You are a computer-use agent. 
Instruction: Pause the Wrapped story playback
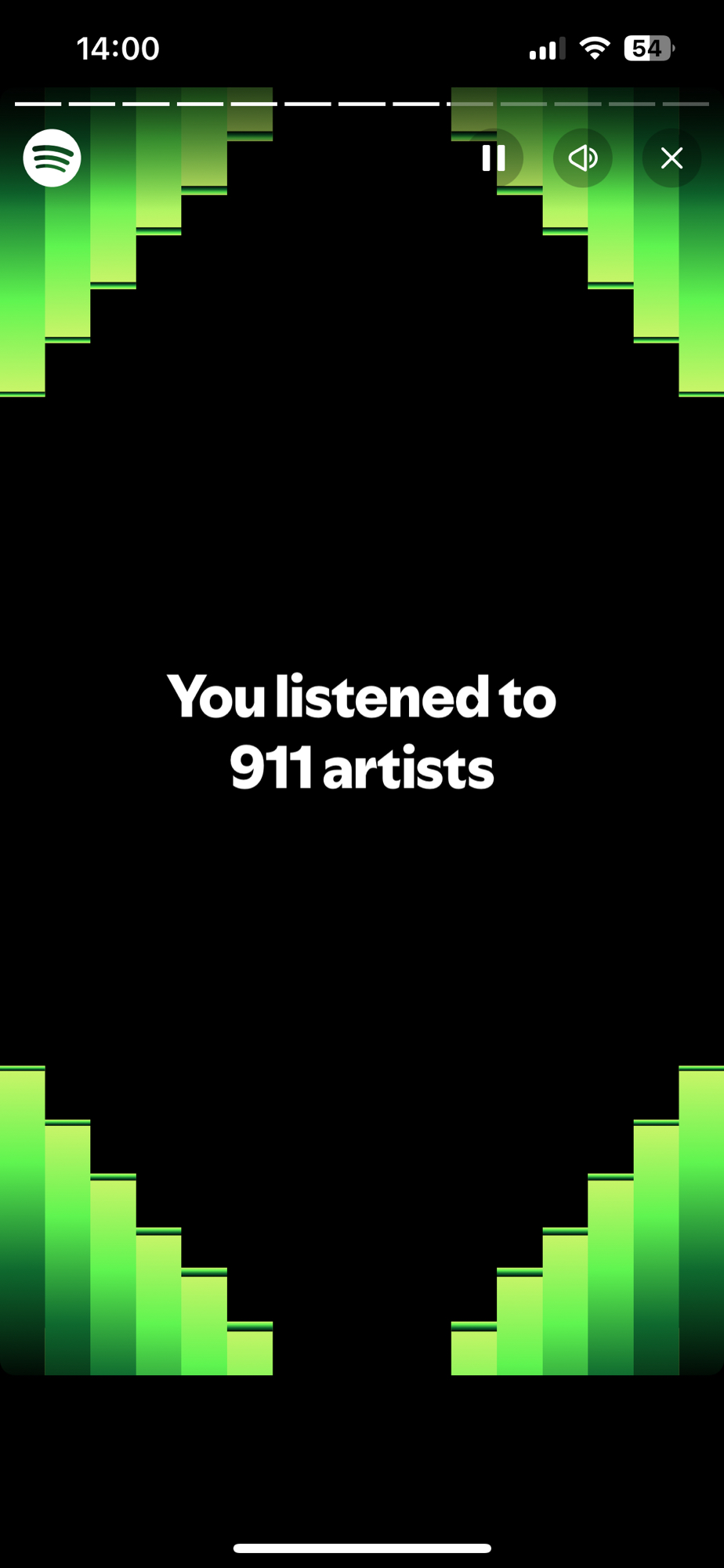pyautogui.click(x=494, y=158)
